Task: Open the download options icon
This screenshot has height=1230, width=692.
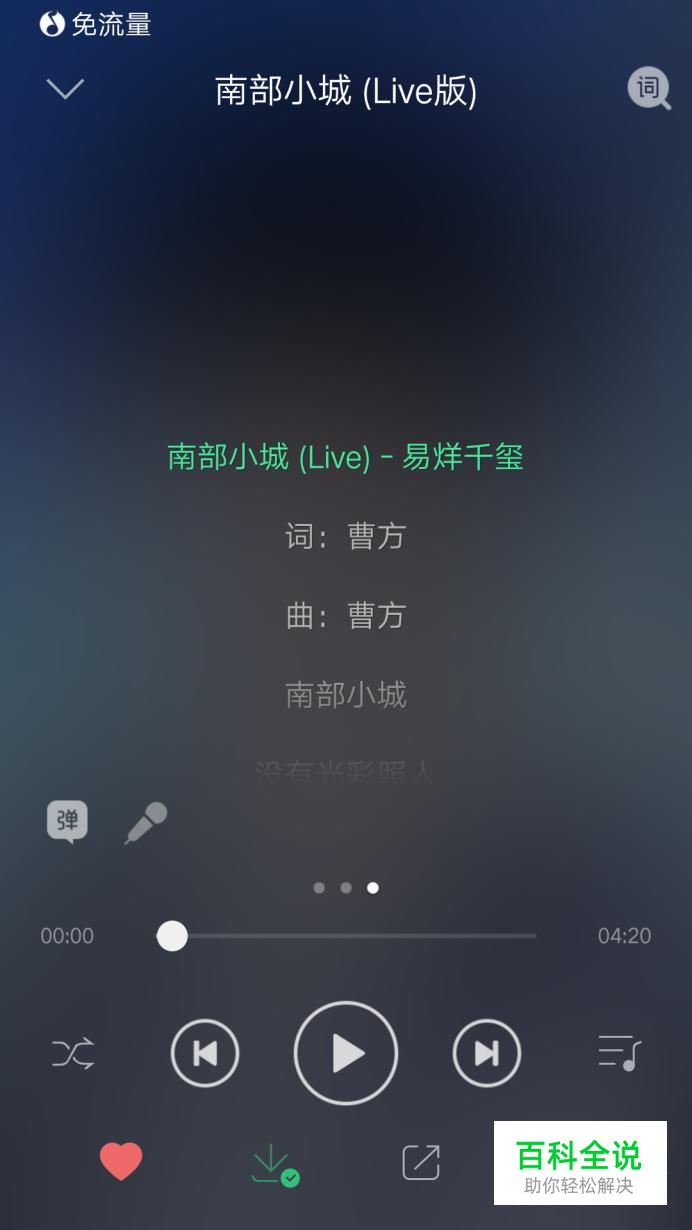Action: pos(274,1165)
